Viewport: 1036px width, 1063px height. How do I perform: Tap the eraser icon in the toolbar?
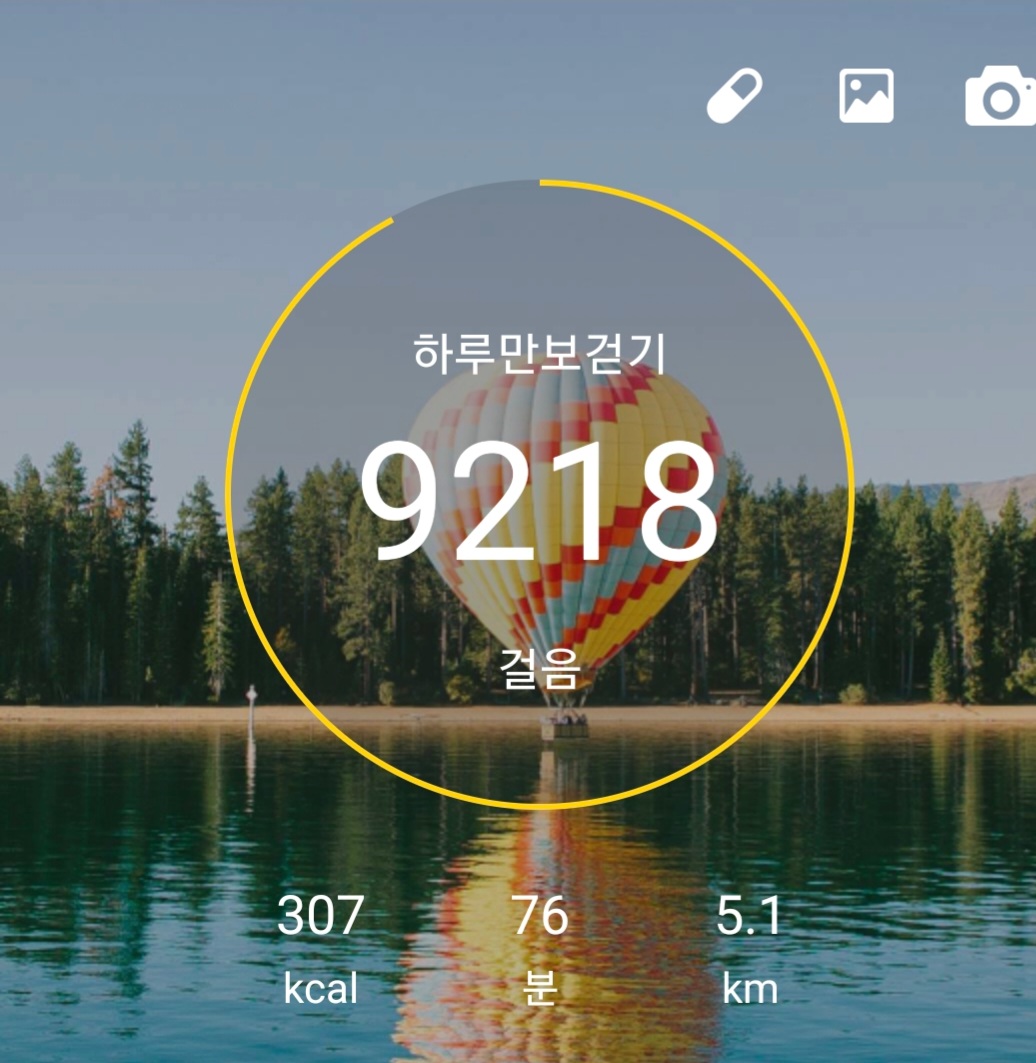pos(735,97)
